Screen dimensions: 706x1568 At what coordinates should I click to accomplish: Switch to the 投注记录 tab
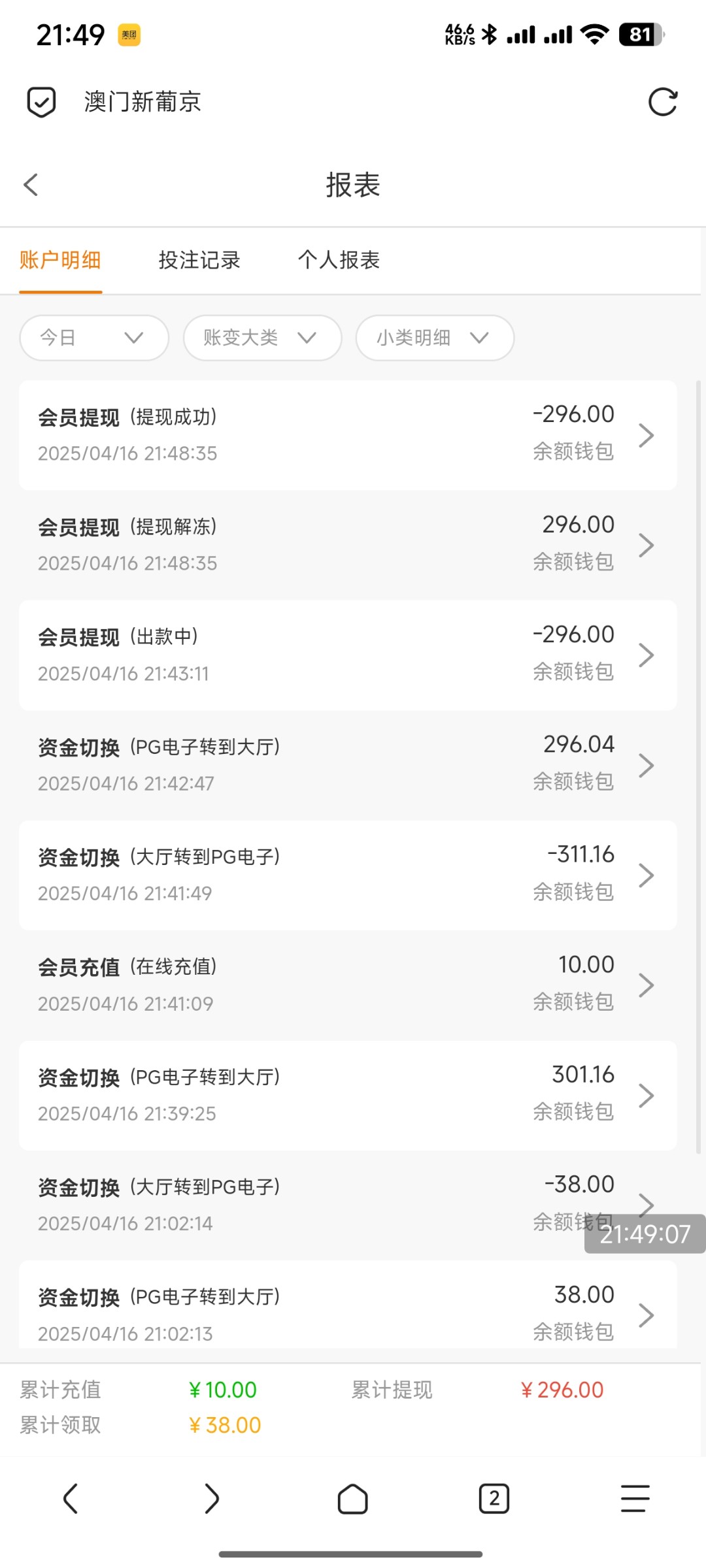199,260
